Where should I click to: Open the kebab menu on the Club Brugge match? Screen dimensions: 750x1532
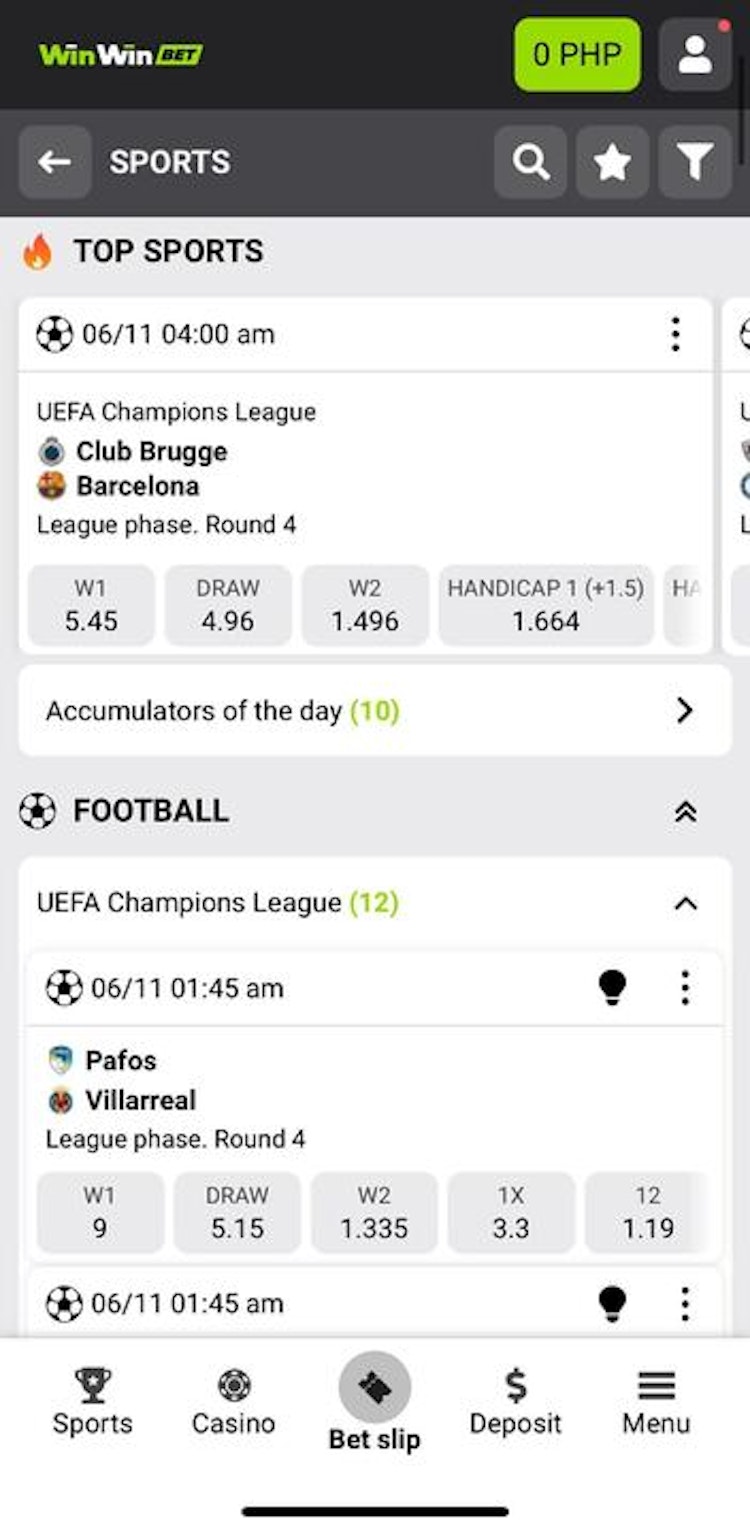point(675,335)
